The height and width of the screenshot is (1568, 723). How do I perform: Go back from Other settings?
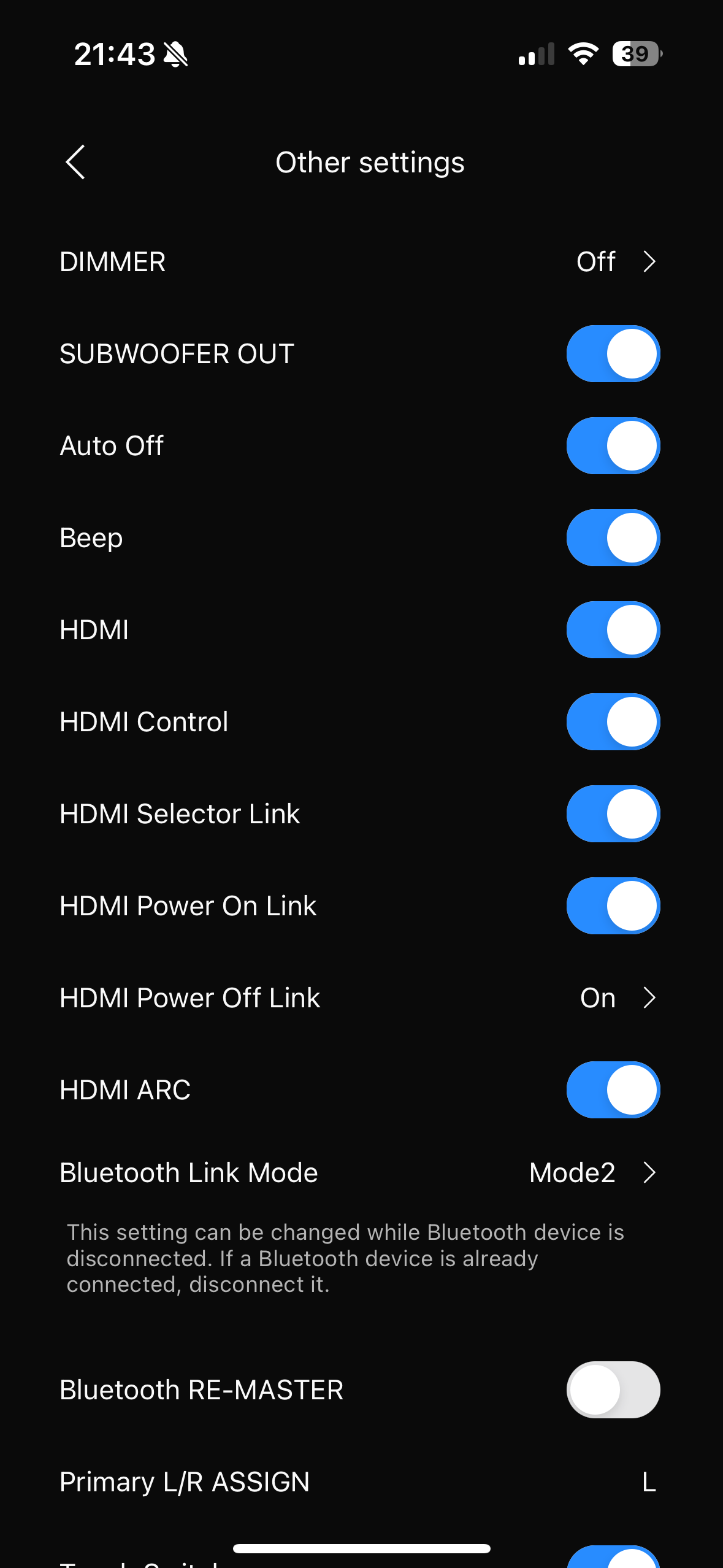[x=75, y=163]
